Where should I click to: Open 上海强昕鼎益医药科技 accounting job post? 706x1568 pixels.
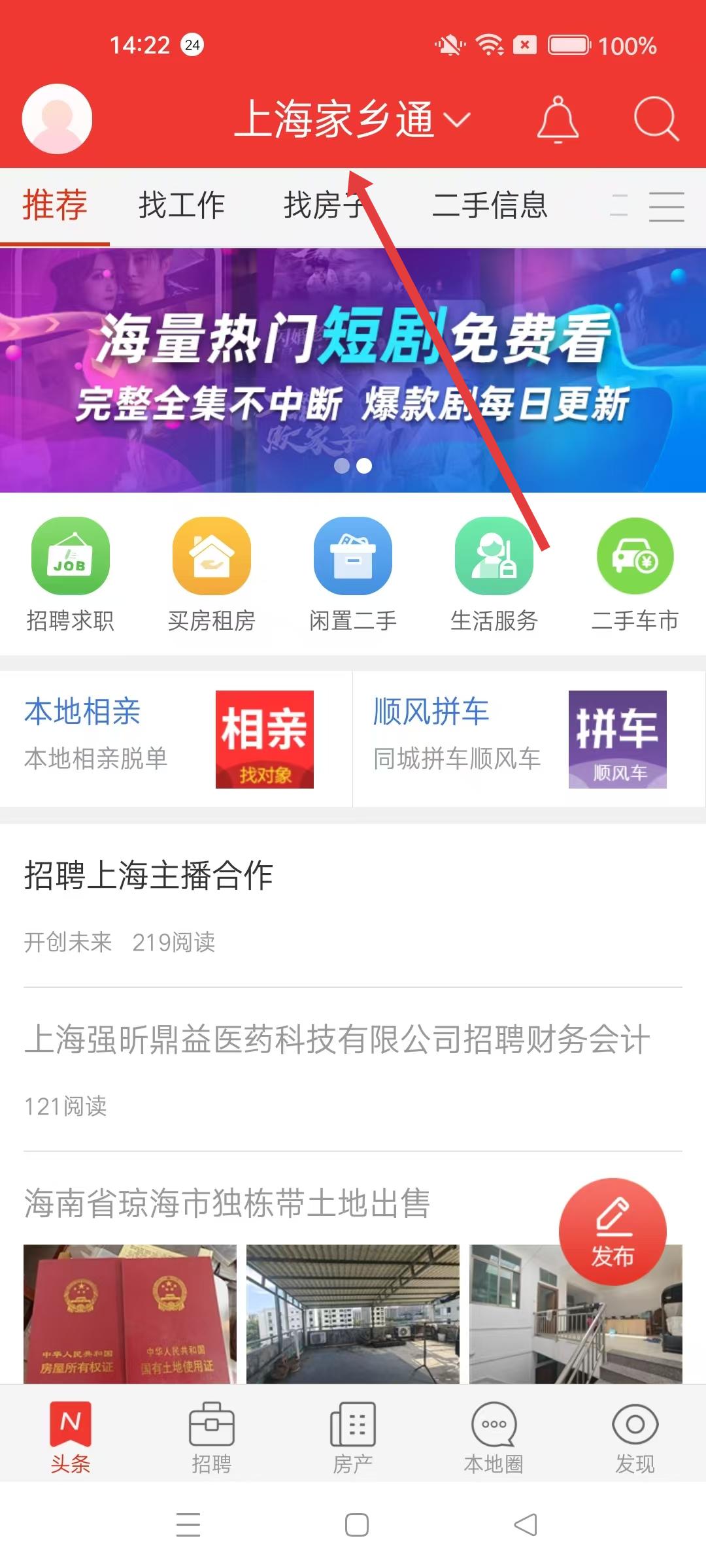[x=337, y=1040]
